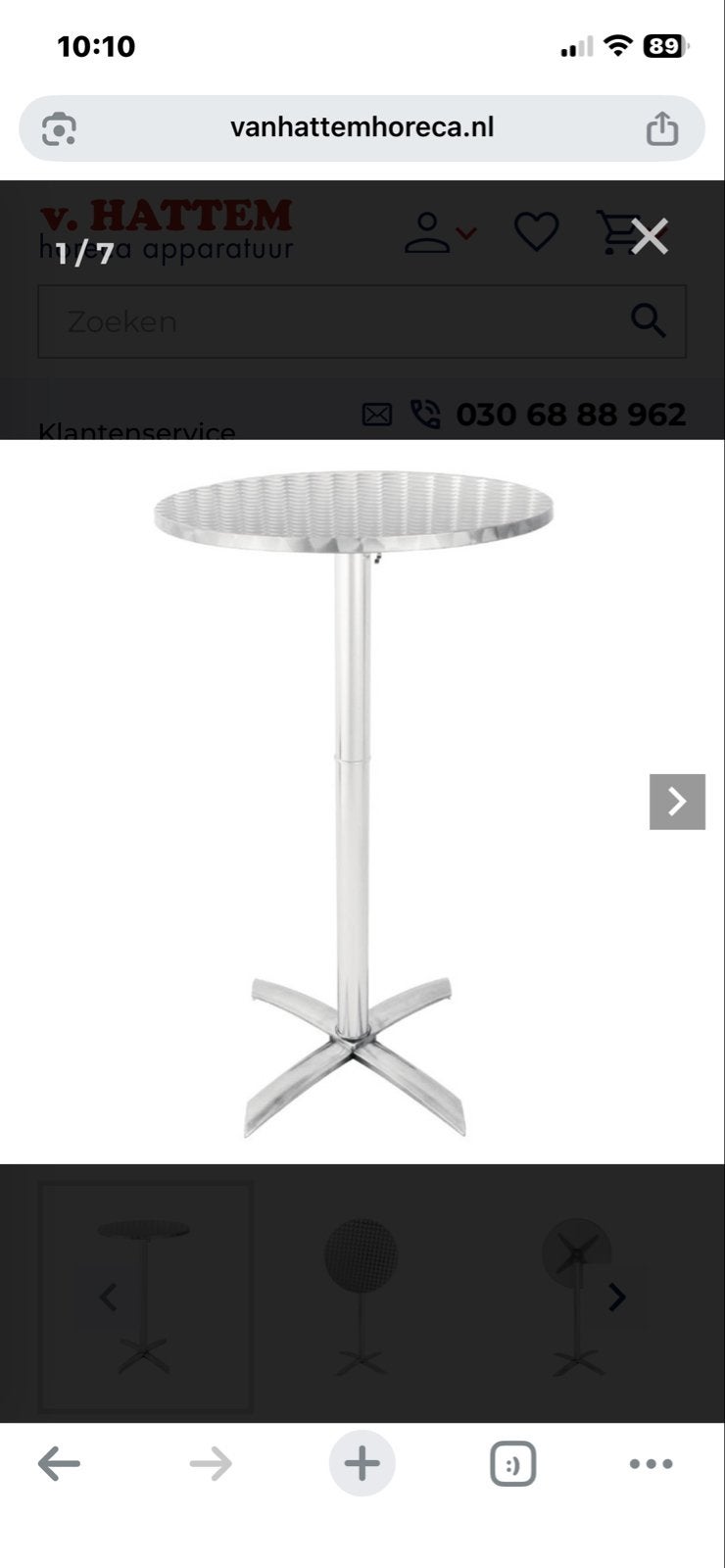The width and height of the screenshot is (725, 1568).
Task: Select the first thumbnail of the bar table
Action: click(146, 1297)
